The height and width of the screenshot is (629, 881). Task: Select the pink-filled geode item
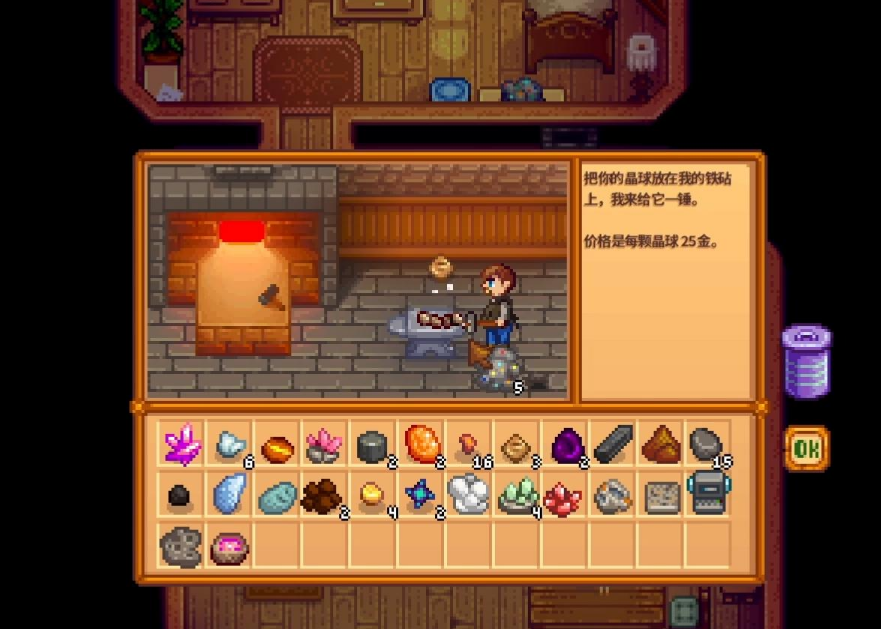[229, 546]
